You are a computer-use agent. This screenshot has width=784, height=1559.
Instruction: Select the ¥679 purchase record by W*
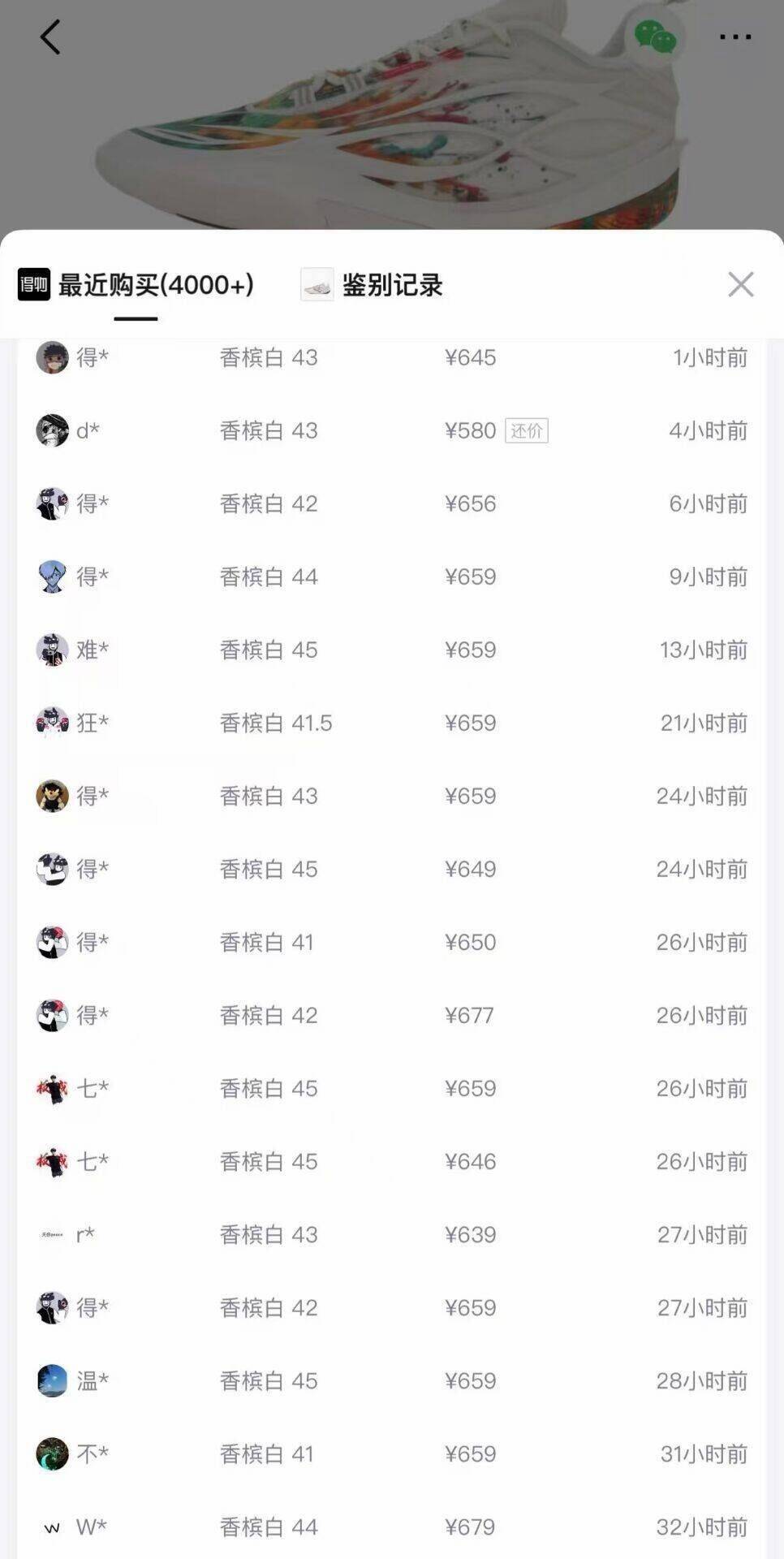point(392,1527)
